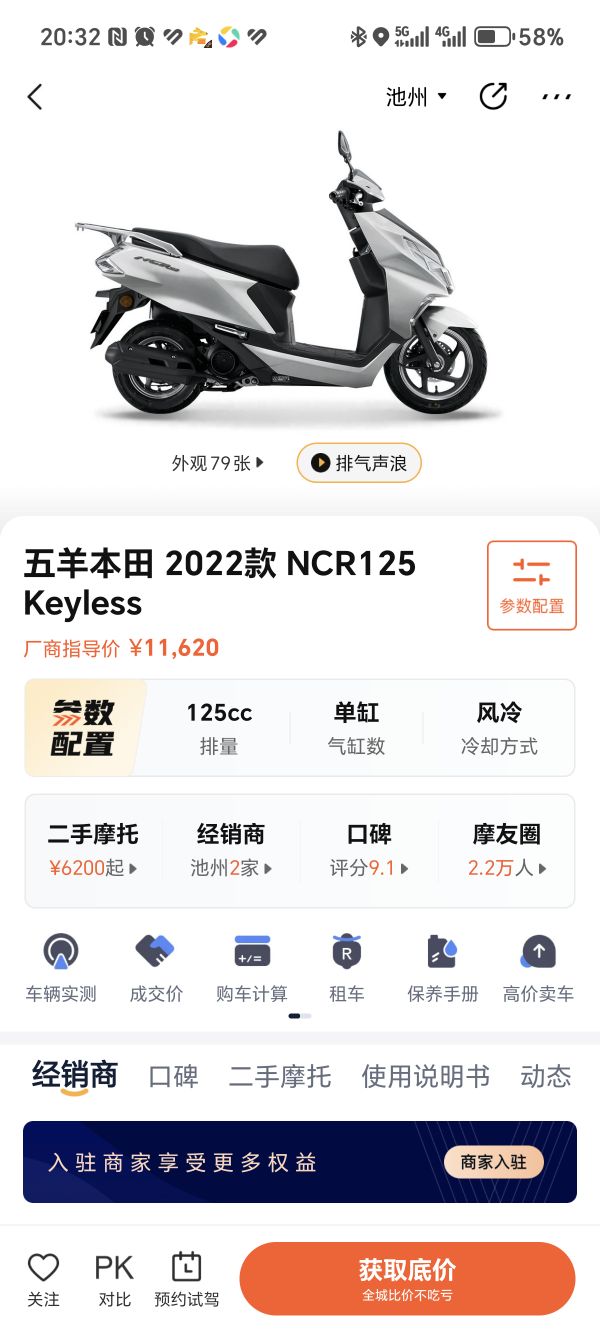The image size is (600, 1332).
Task: Open the 保养手册 maintenance manual
Action: tap(442, 967)
